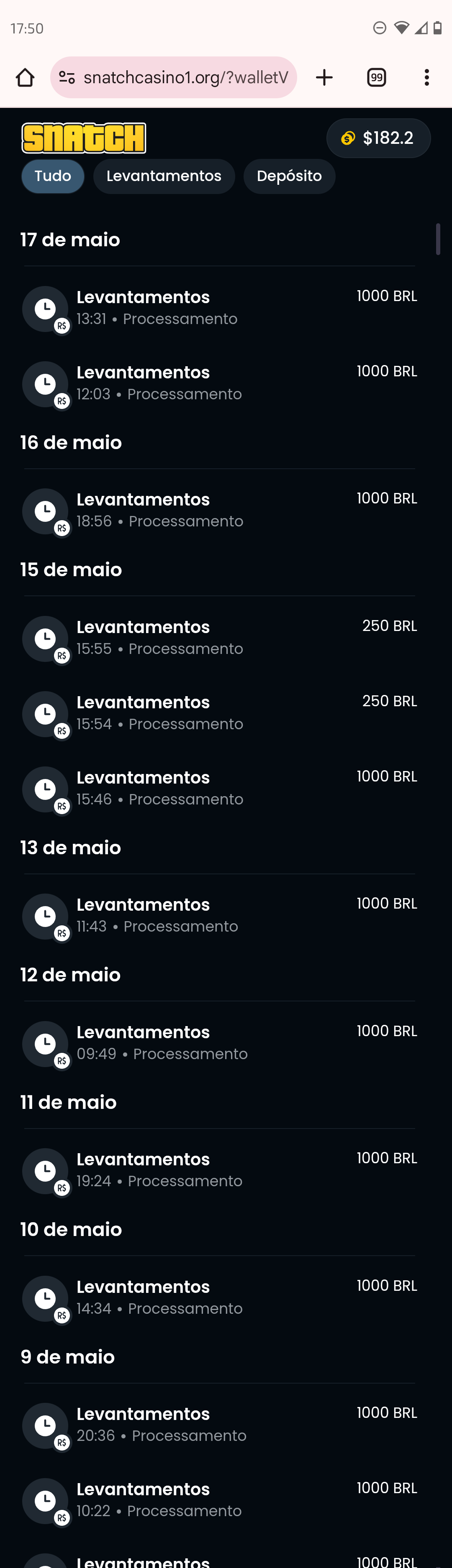Open the 11 de maio 19:24 withdrawal
The width and height of the screenshot is (452, 1568).
pyautogui.click(x=219, y=1170)
